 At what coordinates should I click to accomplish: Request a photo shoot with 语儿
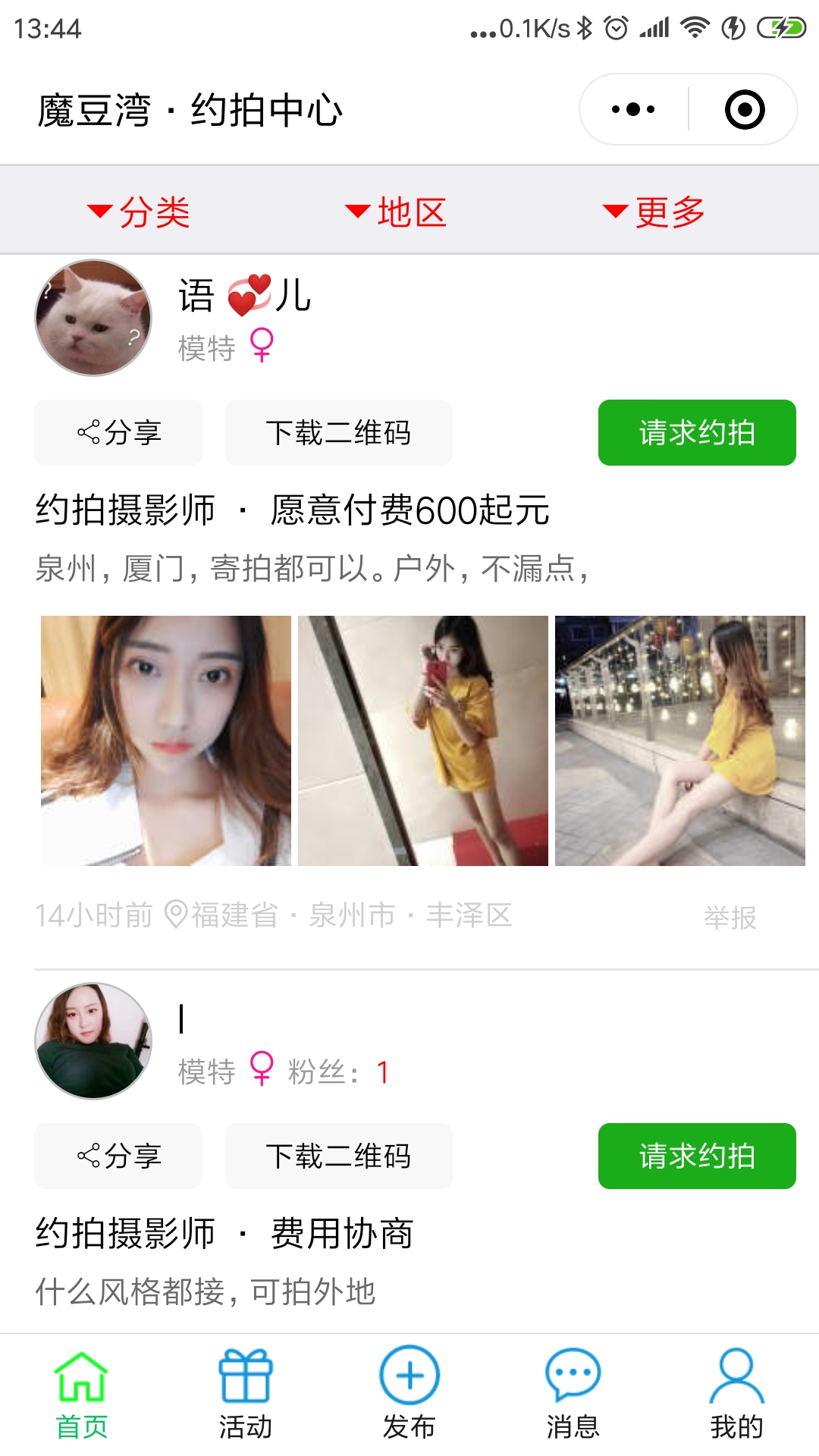(696, 433)
